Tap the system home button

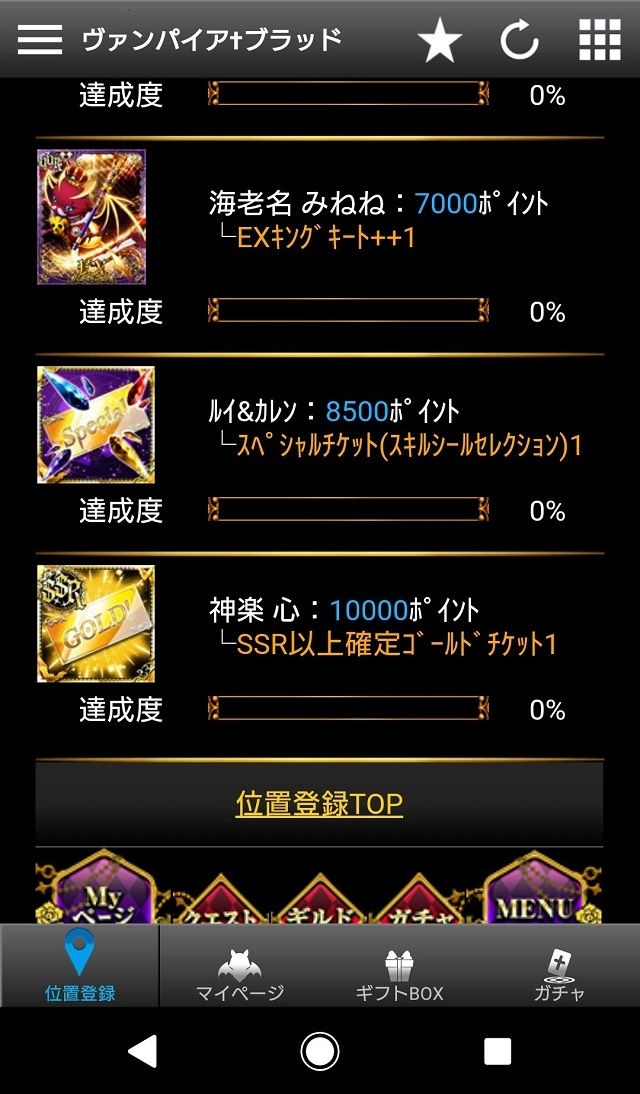[x=320, y=1051]
